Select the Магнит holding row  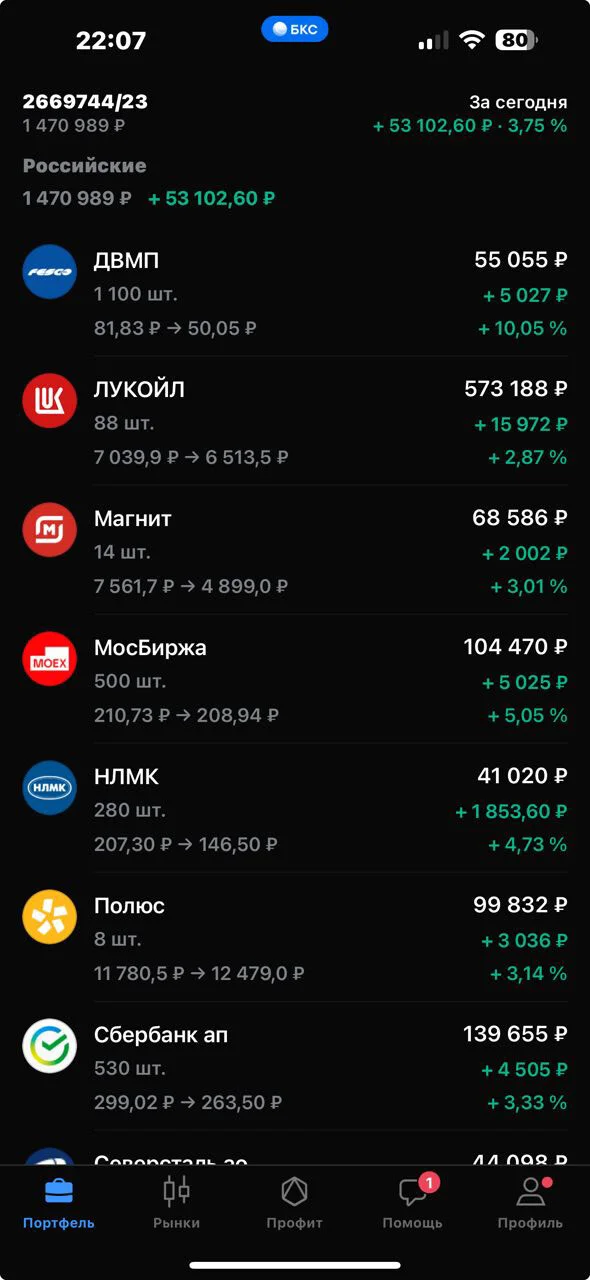coord(295,551)
